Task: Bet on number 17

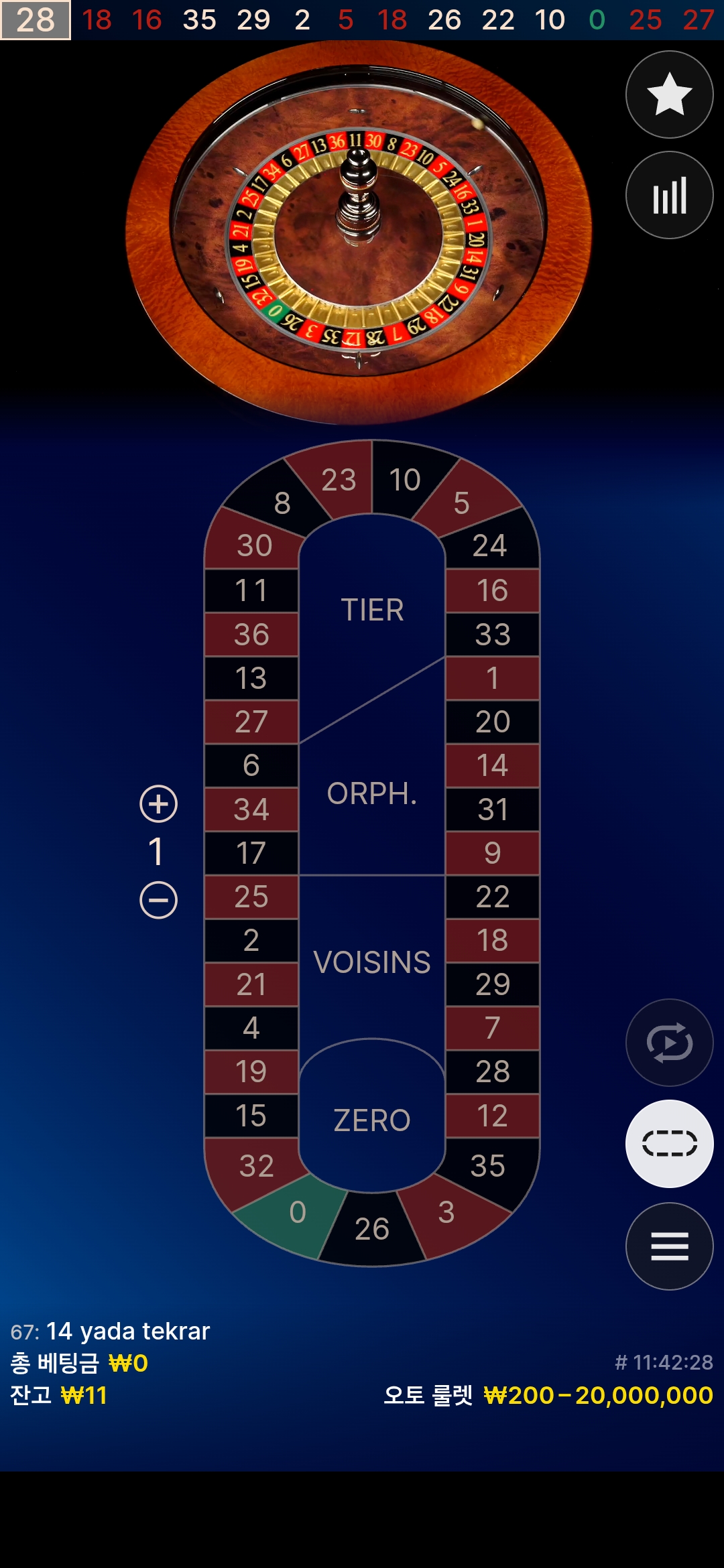Action: (251, 853)
